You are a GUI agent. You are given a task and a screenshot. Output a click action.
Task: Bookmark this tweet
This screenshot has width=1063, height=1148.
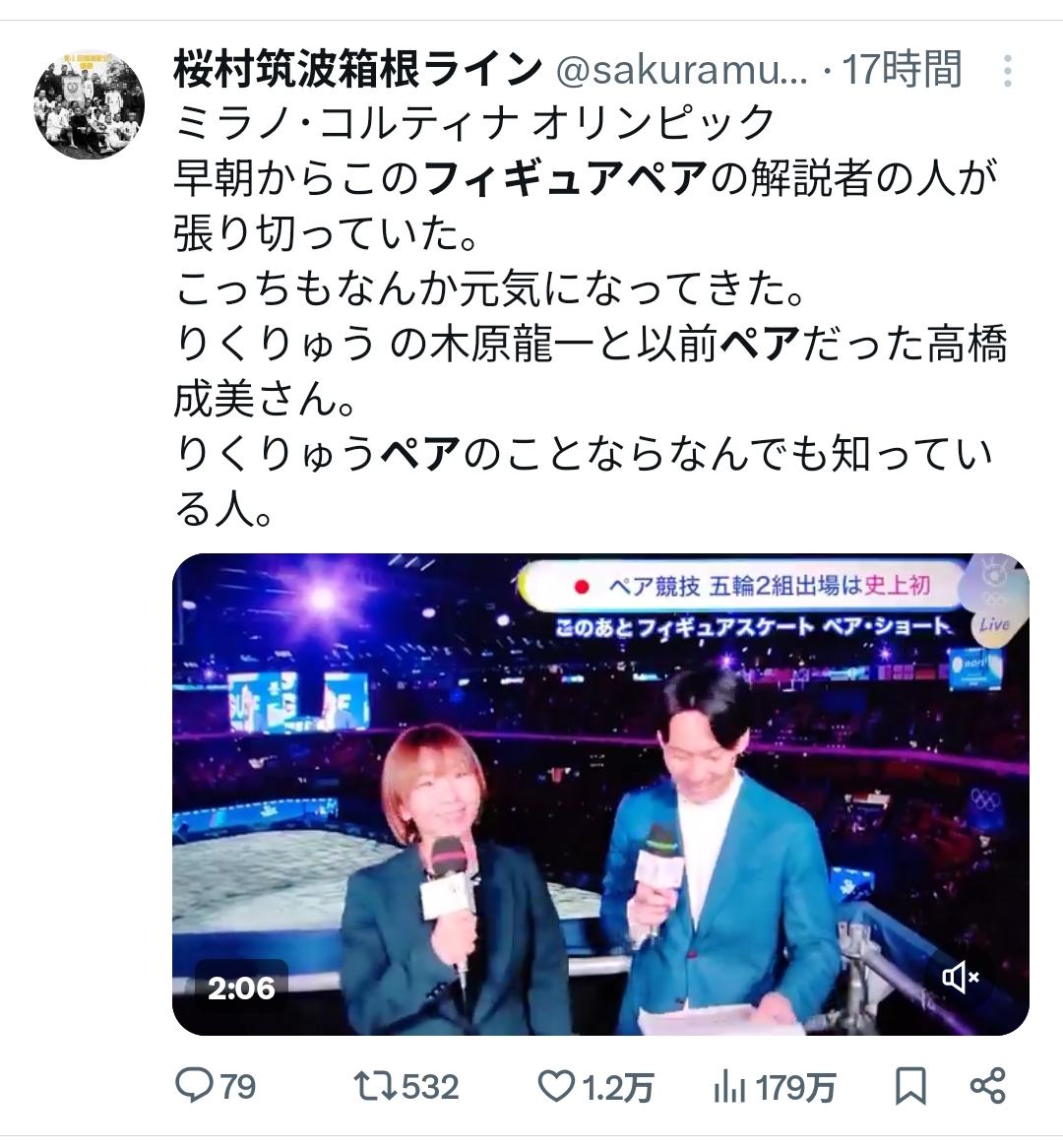tap(910, 1086)
